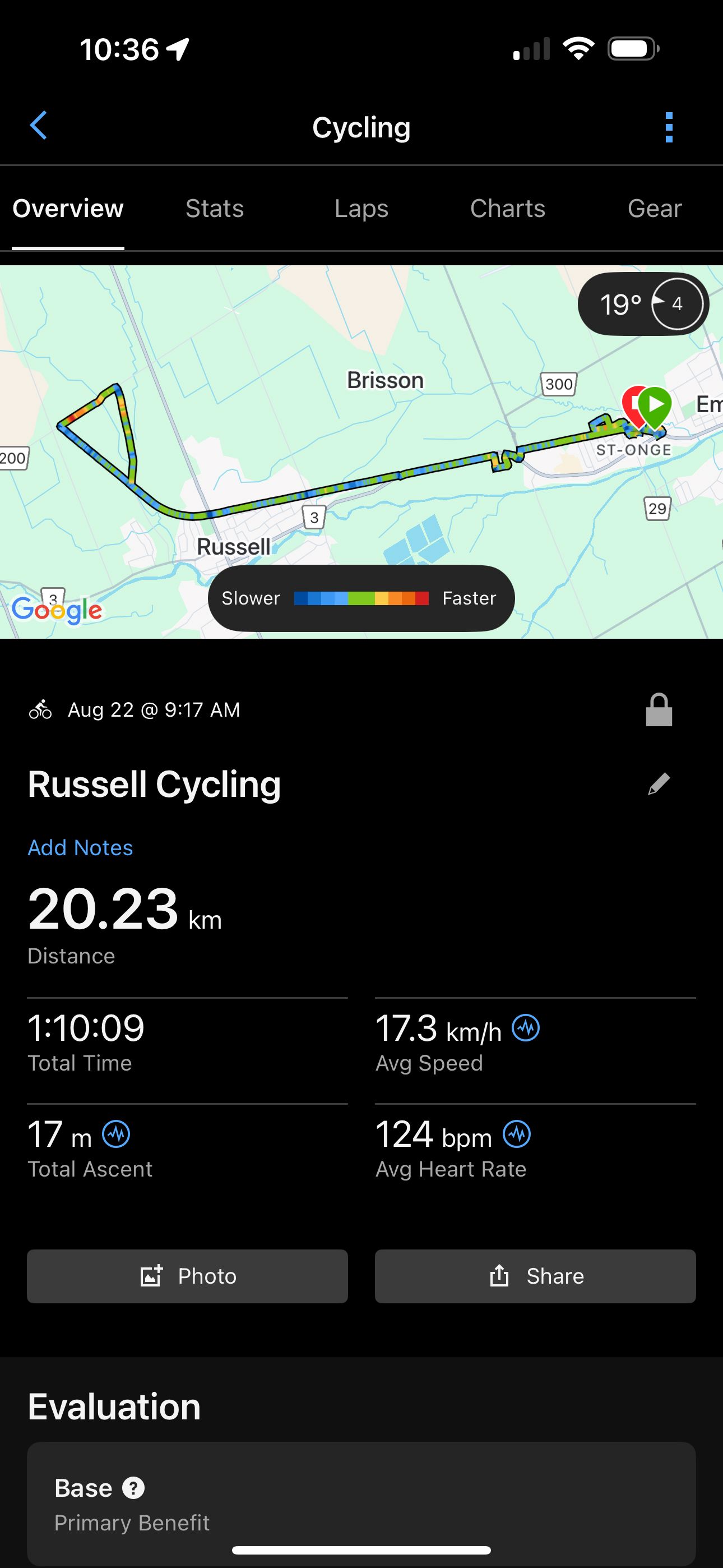
Task: Open the Avg Heart Rate chart icon
Action: tap(517, 1134)
